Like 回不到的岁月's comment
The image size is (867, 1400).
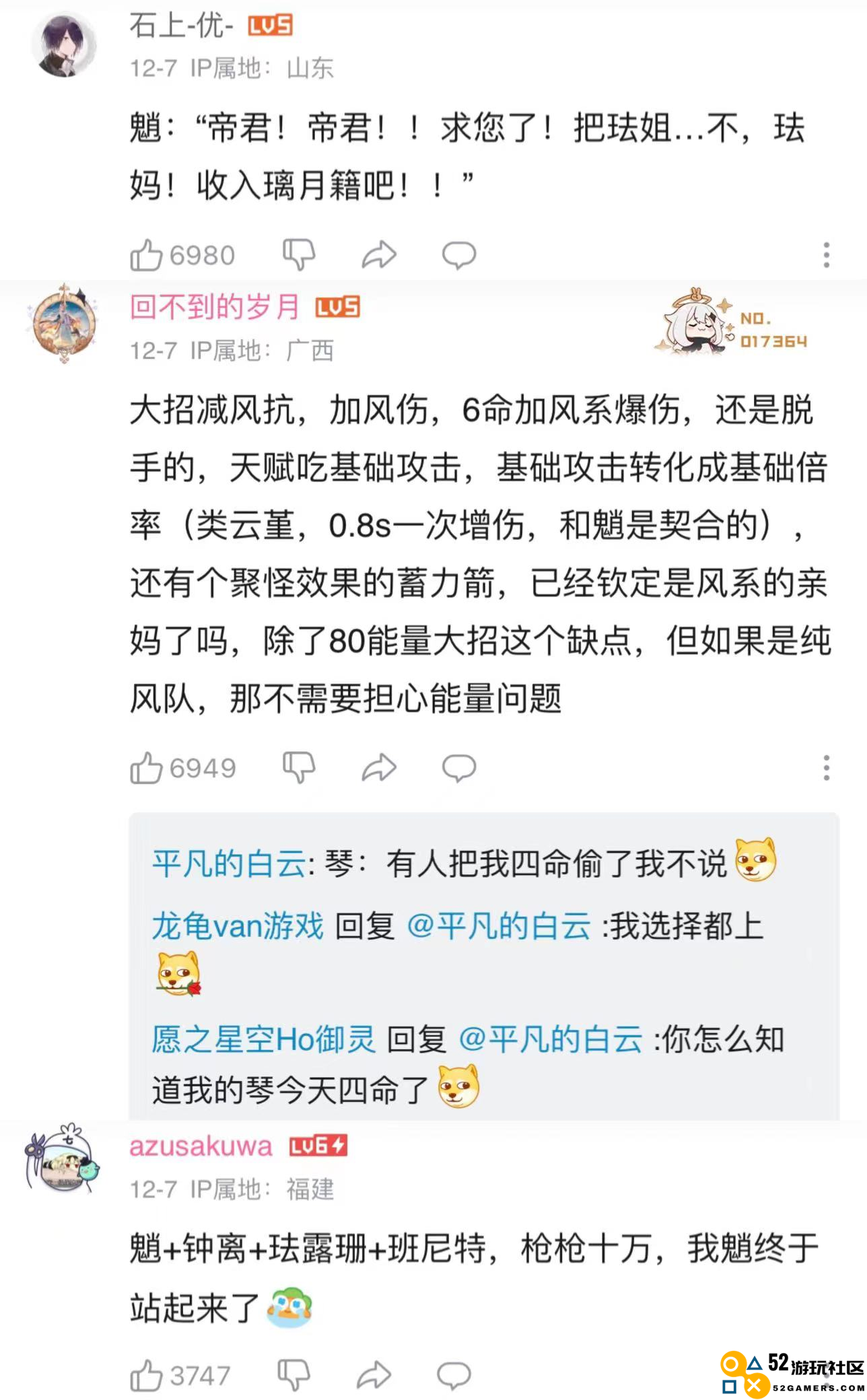pos(147,768)
